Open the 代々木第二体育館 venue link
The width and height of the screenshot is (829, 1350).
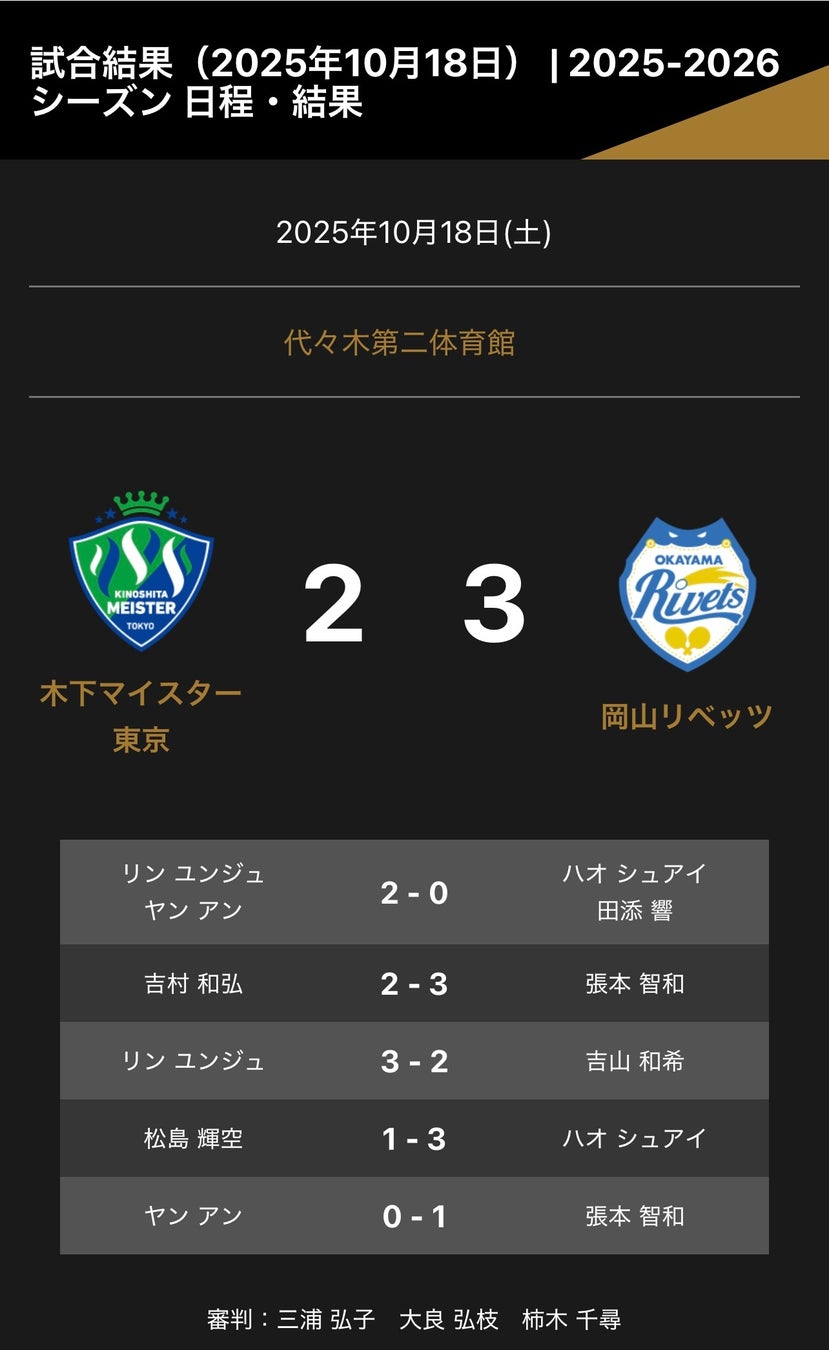(x=399, y=343)
